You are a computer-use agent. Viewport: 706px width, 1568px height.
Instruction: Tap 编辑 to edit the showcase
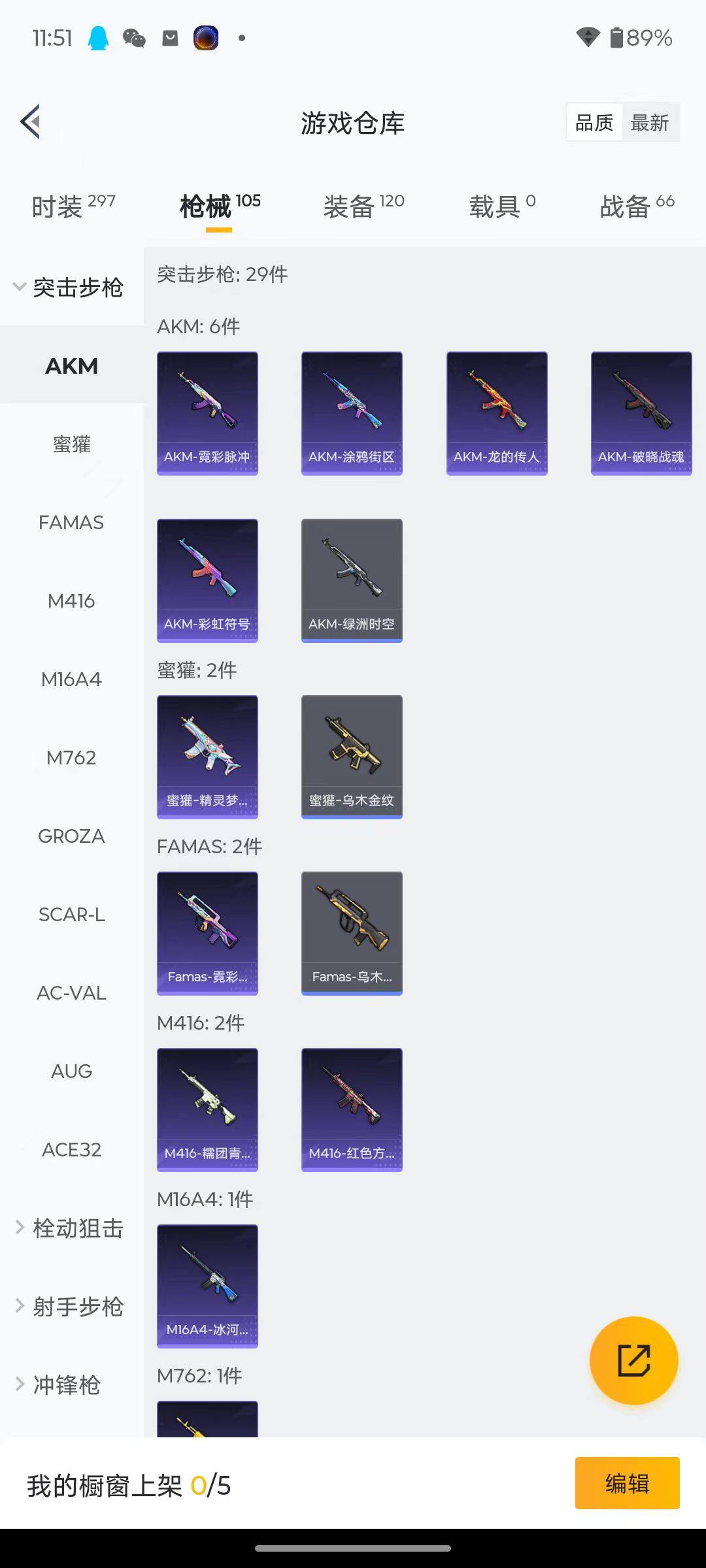point(627,1483)
